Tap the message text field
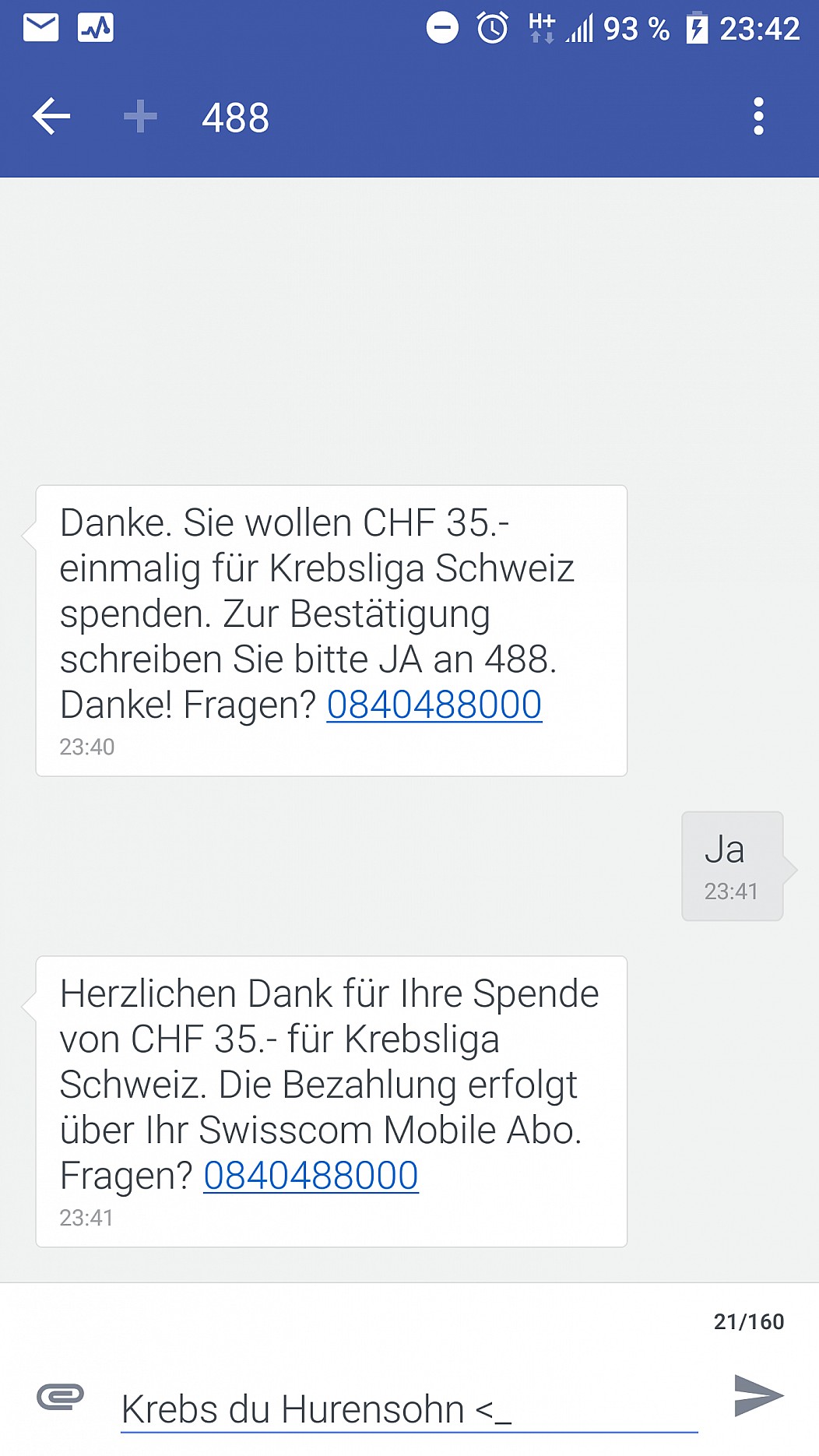Screen dimensions: 819x1456 (x=409, y=1409)
